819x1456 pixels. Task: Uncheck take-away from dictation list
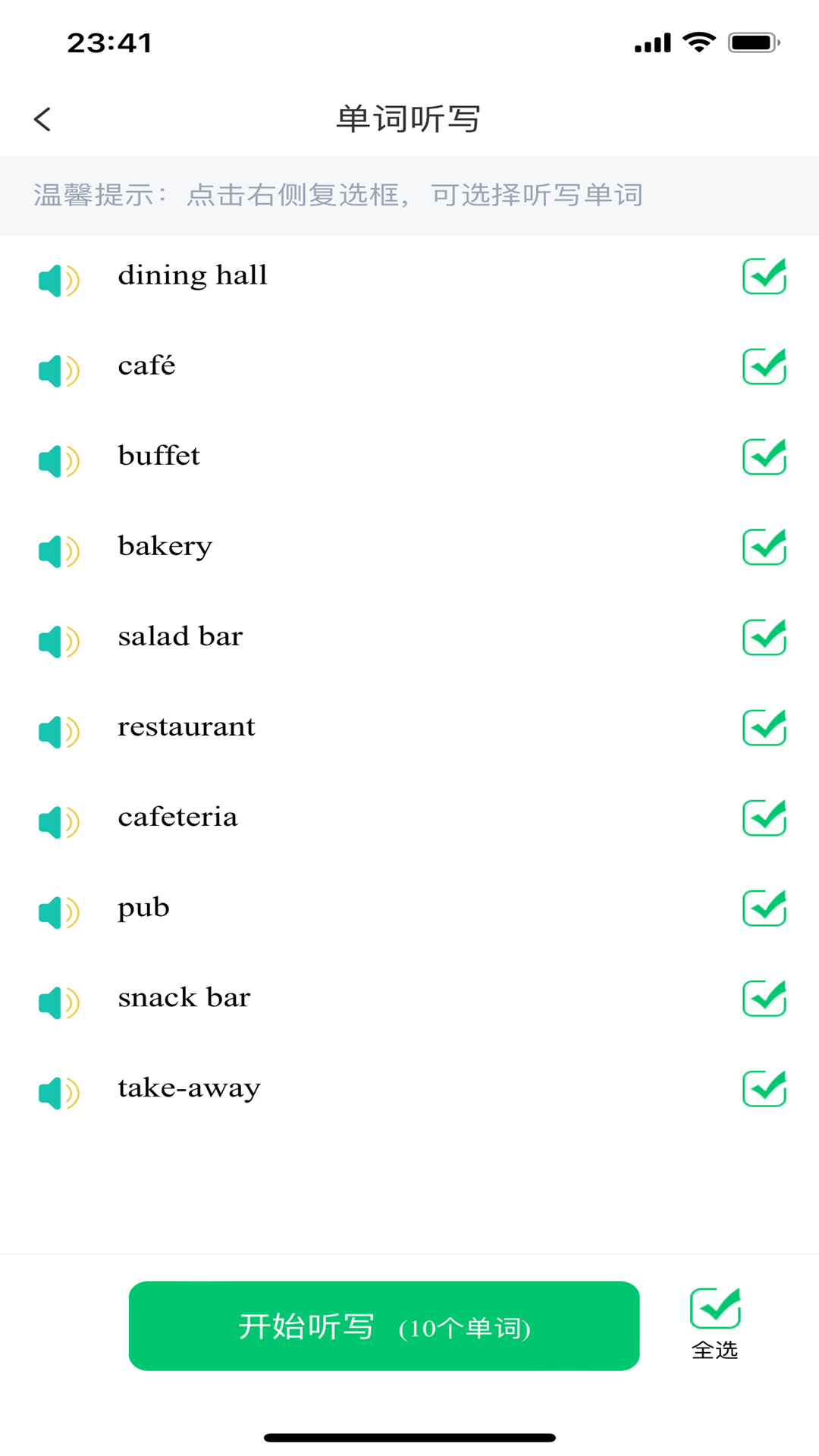[764, 1088]
